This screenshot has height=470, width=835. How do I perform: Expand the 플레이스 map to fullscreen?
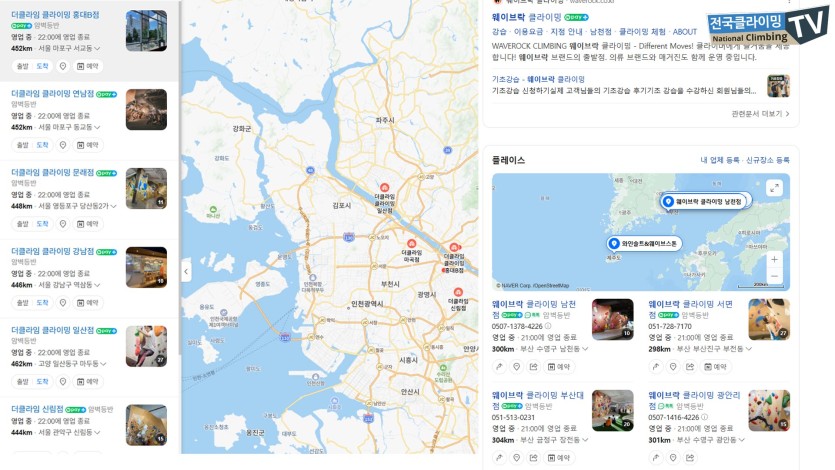pos(773,187)
